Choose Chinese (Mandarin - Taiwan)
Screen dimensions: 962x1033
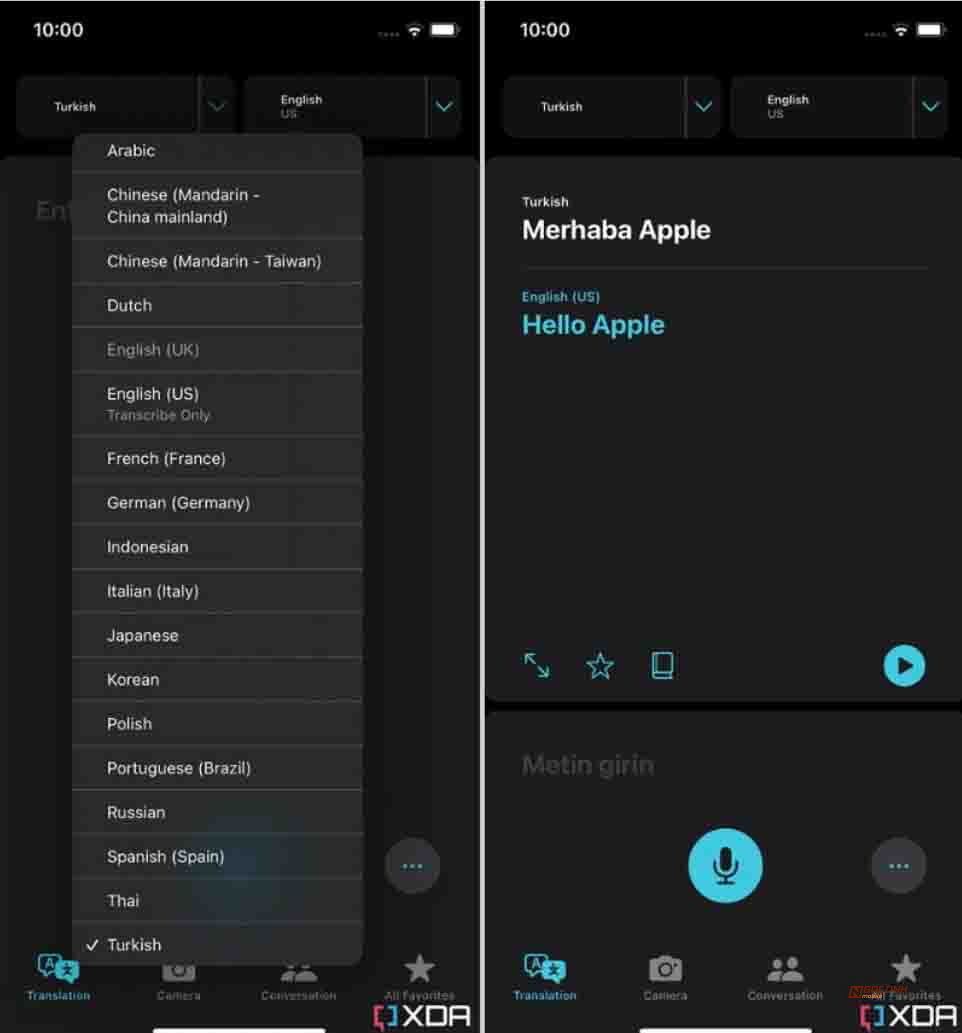217,261
